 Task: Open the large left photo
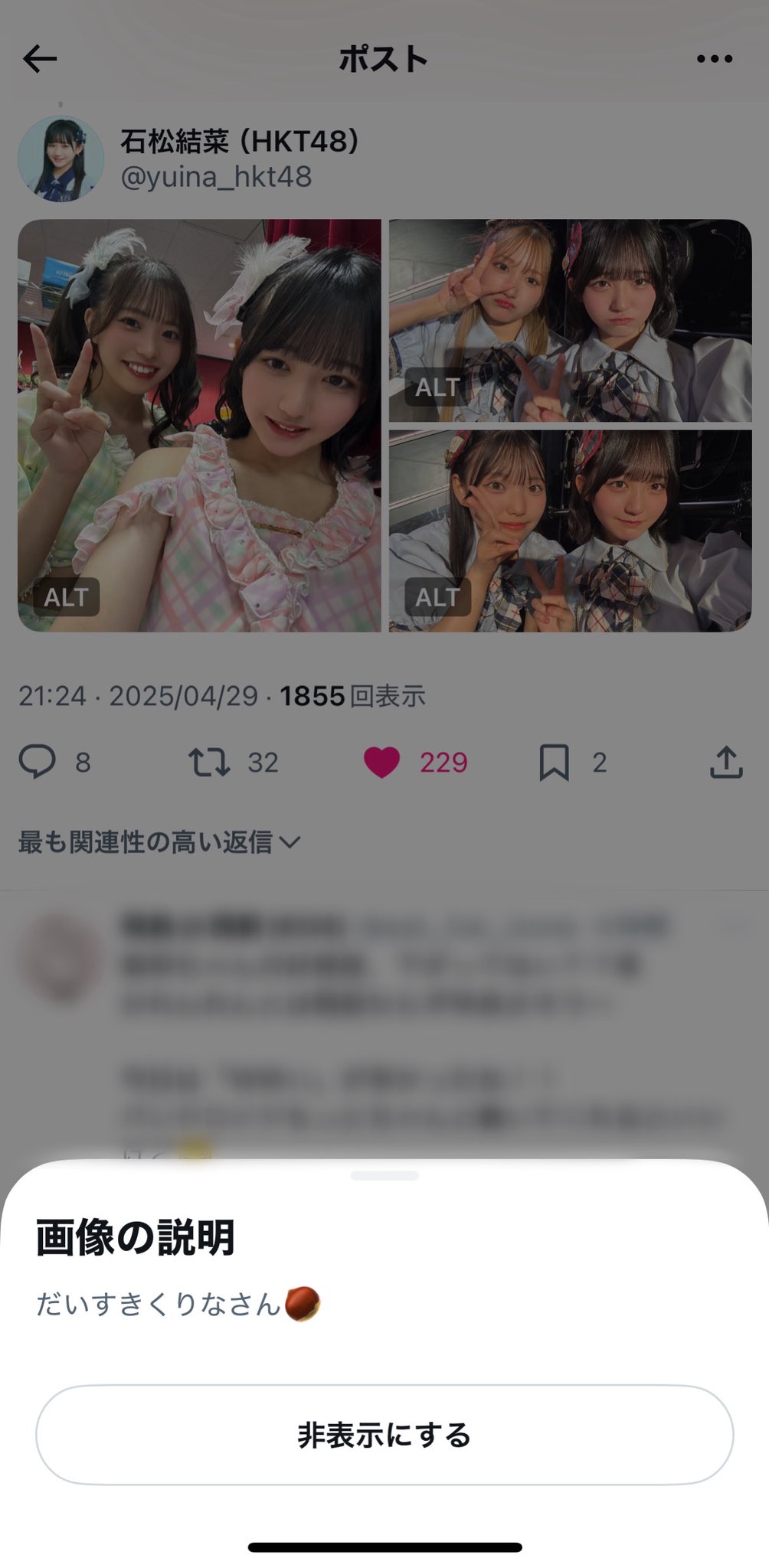click(x=199, y=426)
